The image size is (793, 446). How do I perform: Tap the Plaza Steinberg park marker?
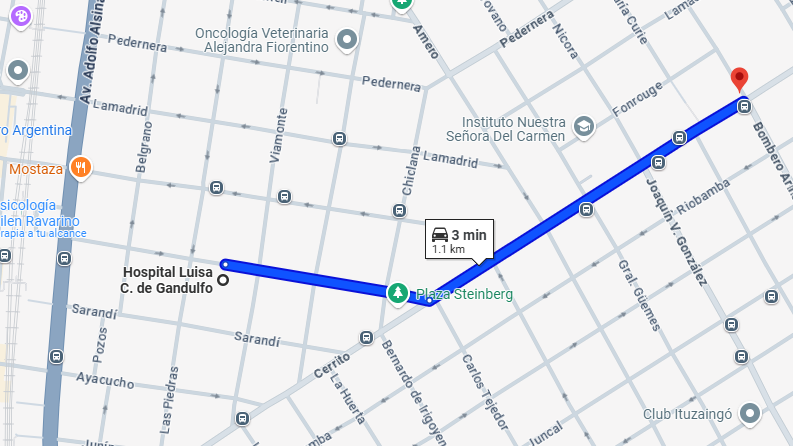(x=397, y=293)
